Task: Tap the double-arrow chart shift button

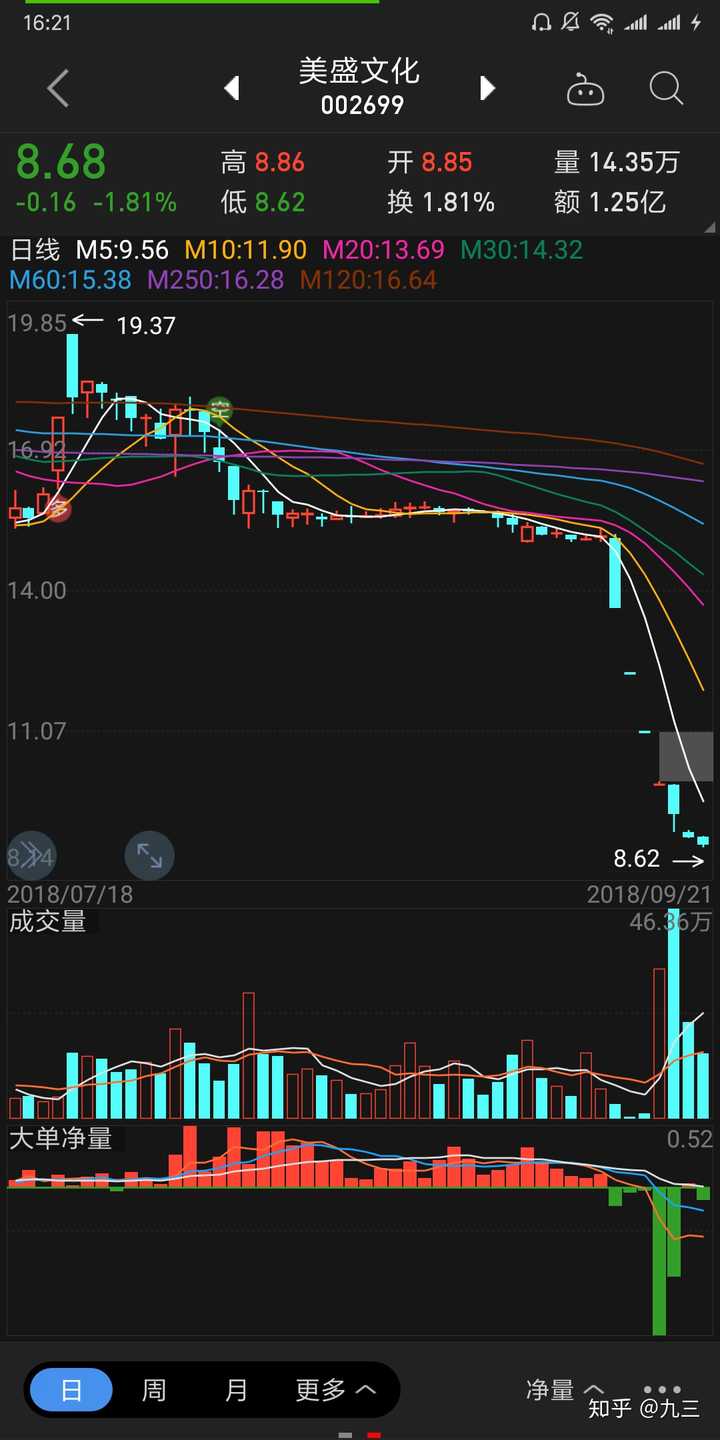Action: 31,855
